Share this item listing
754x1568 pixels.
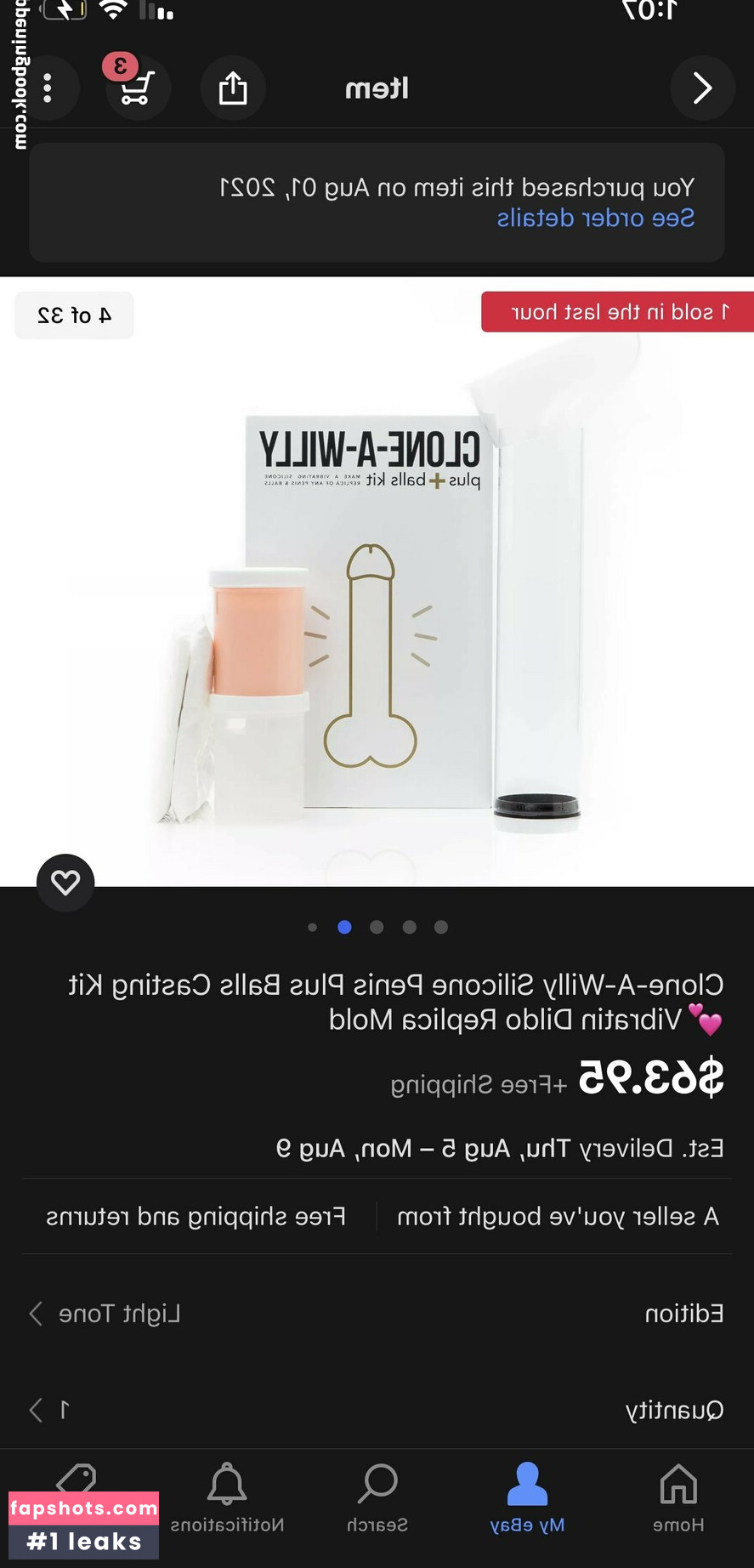point(233,88)
